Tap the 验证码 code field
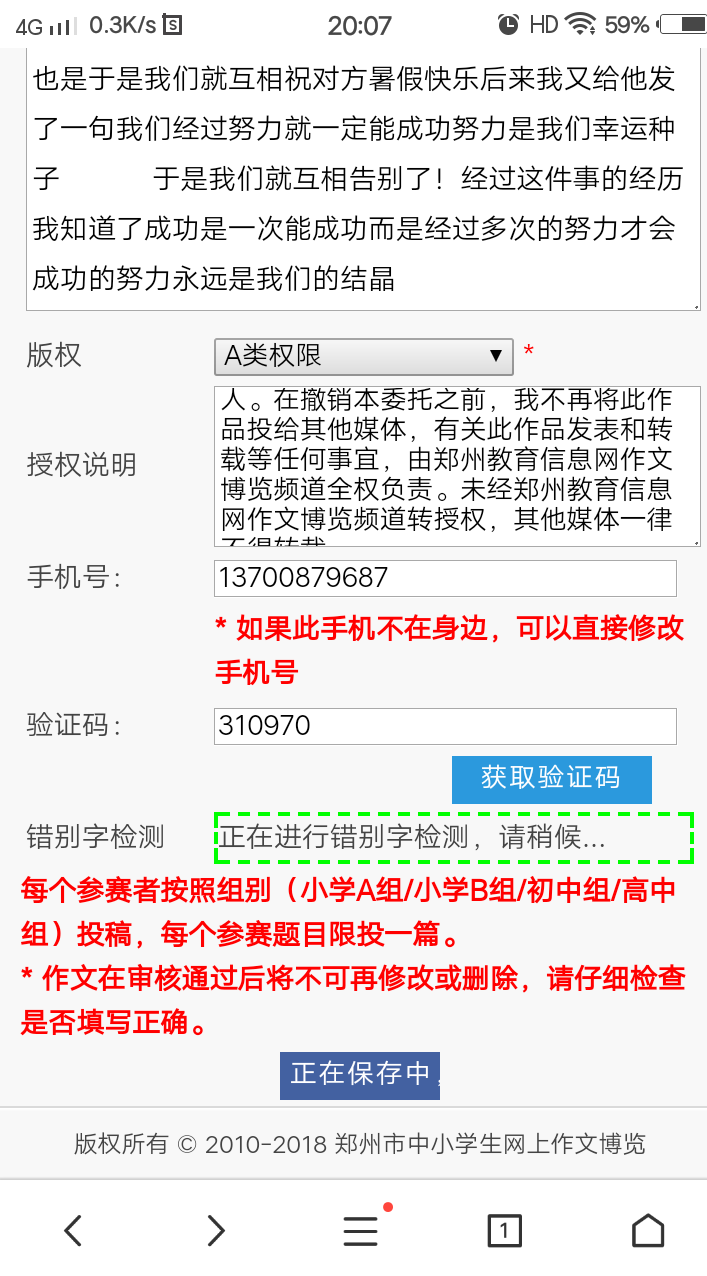This screenshot has height=1276, width=707. (x=445, y=726)
